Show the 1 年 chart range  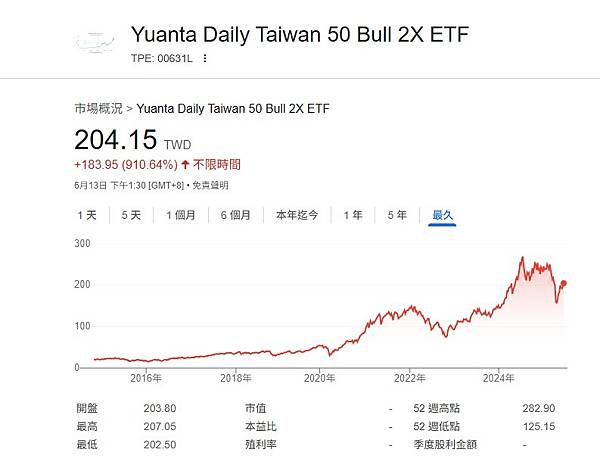click(x=353, y=215)
